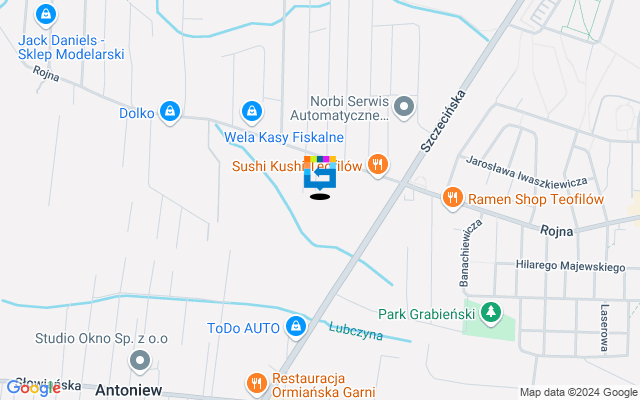Tap the ToDo AUTO shop pin

click(x=296, y=326)
